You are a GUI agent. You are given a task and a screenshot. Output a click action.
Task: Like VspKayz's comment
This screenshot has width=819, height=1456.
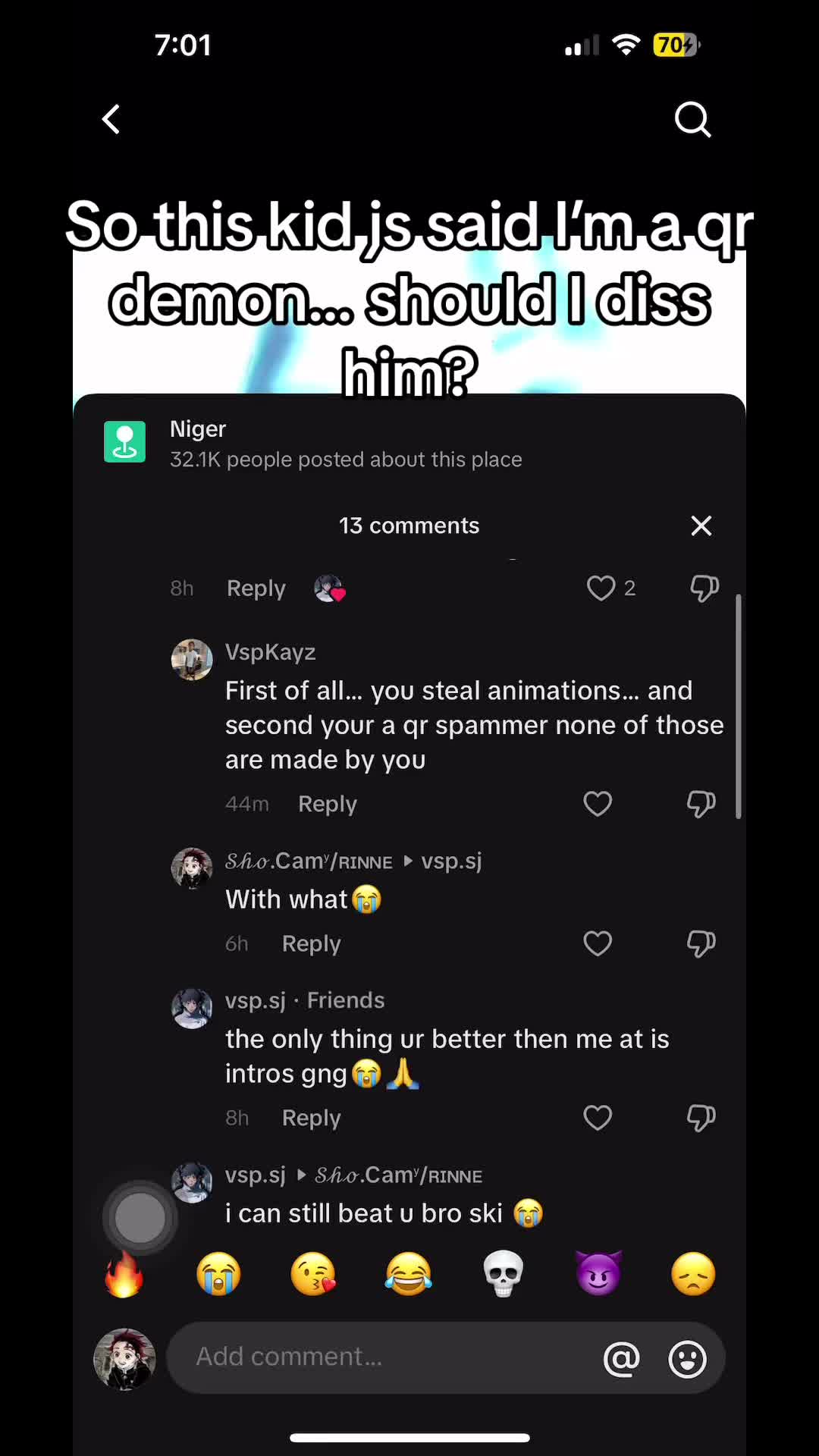click(x=598, y=804)
